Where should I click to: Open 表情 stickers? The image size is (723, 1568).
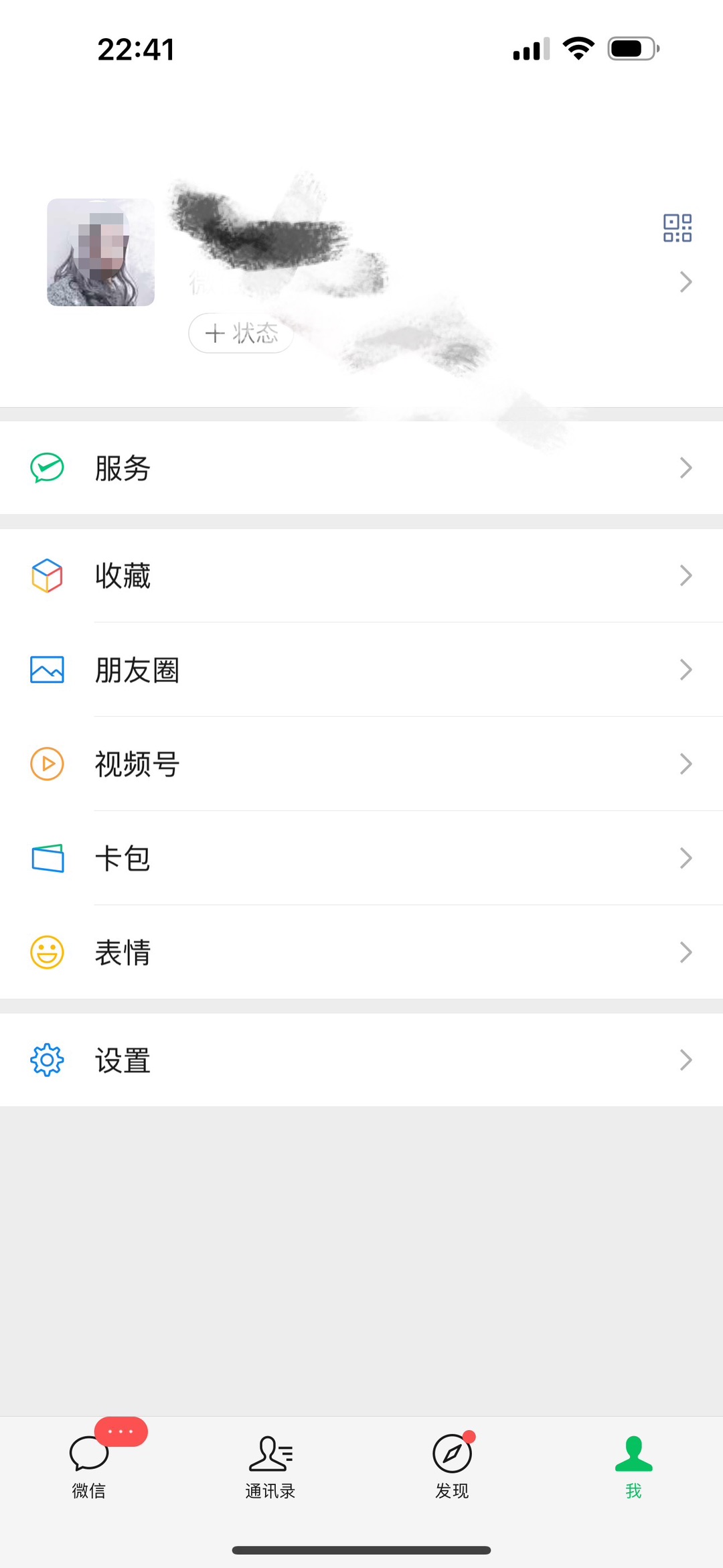pyautogui.click(x=361, y=952)
